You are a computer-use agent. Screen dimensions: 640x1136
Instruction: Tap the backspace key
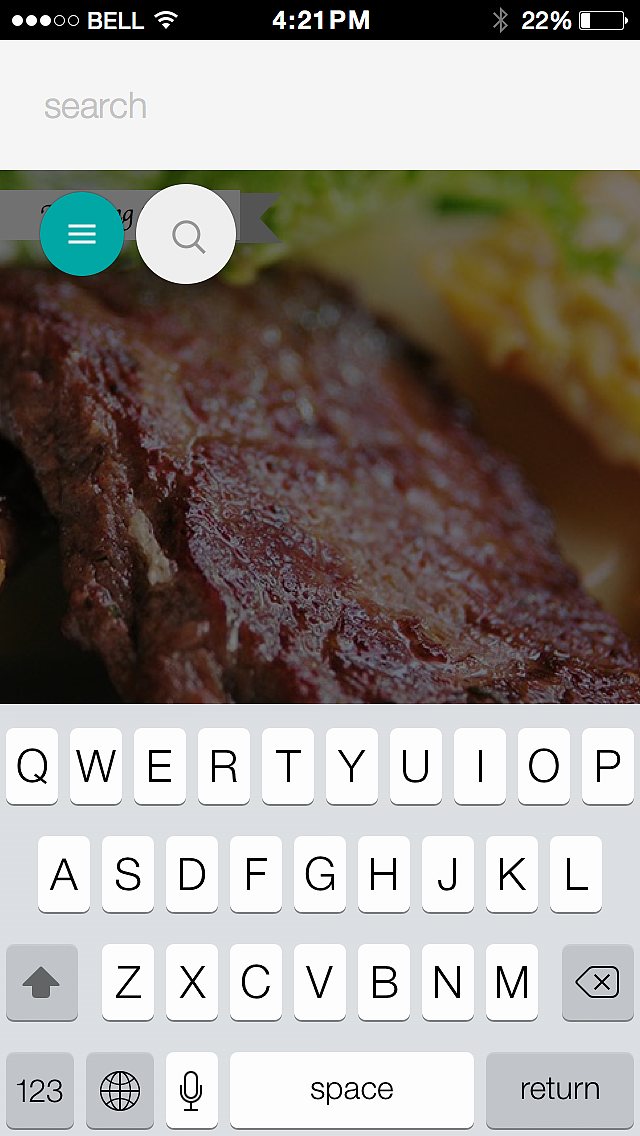597,982
